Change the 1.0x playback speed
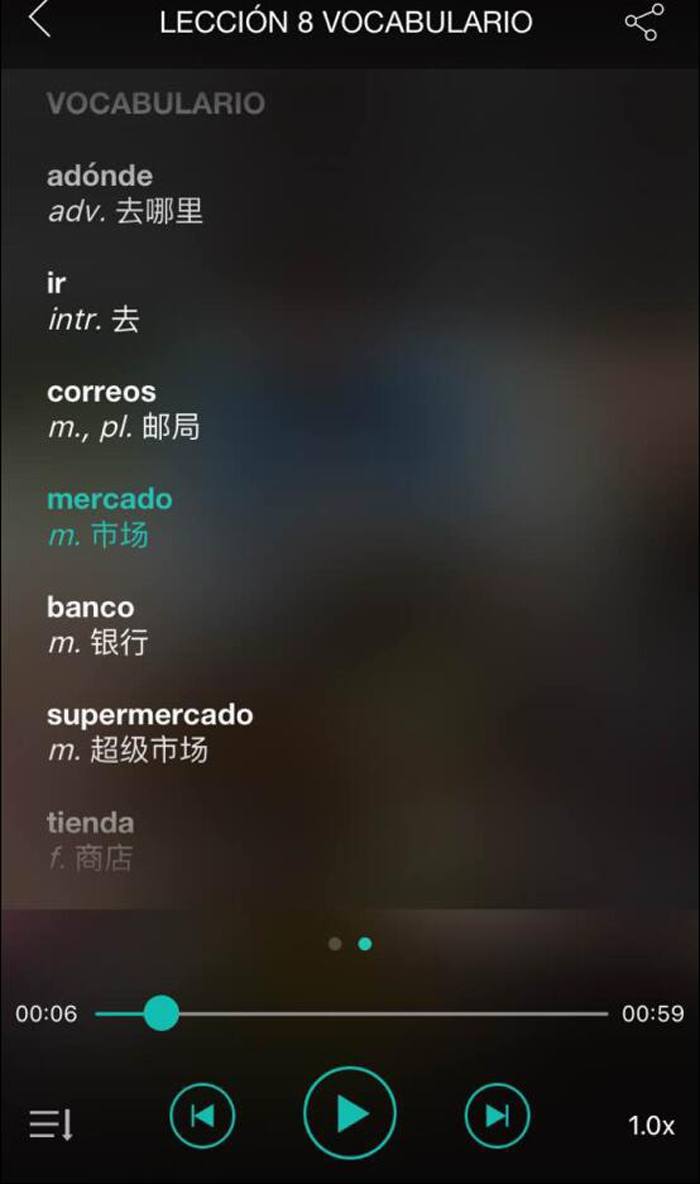The height and width of the screenshot is (1184, 700). [651, 1125]
